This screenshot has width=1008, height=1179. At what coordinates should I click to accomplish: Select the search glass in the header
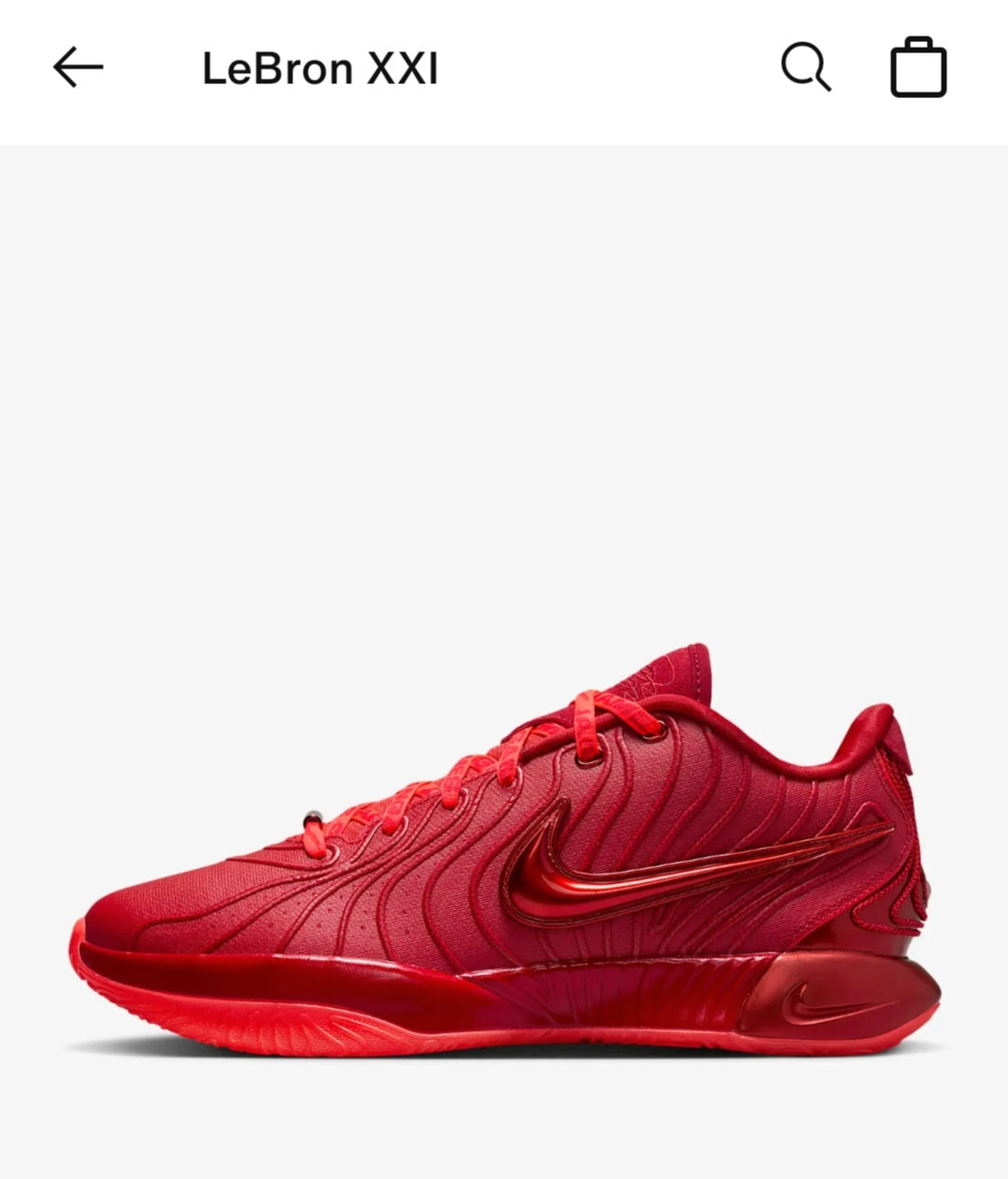(x=805, y=67)
